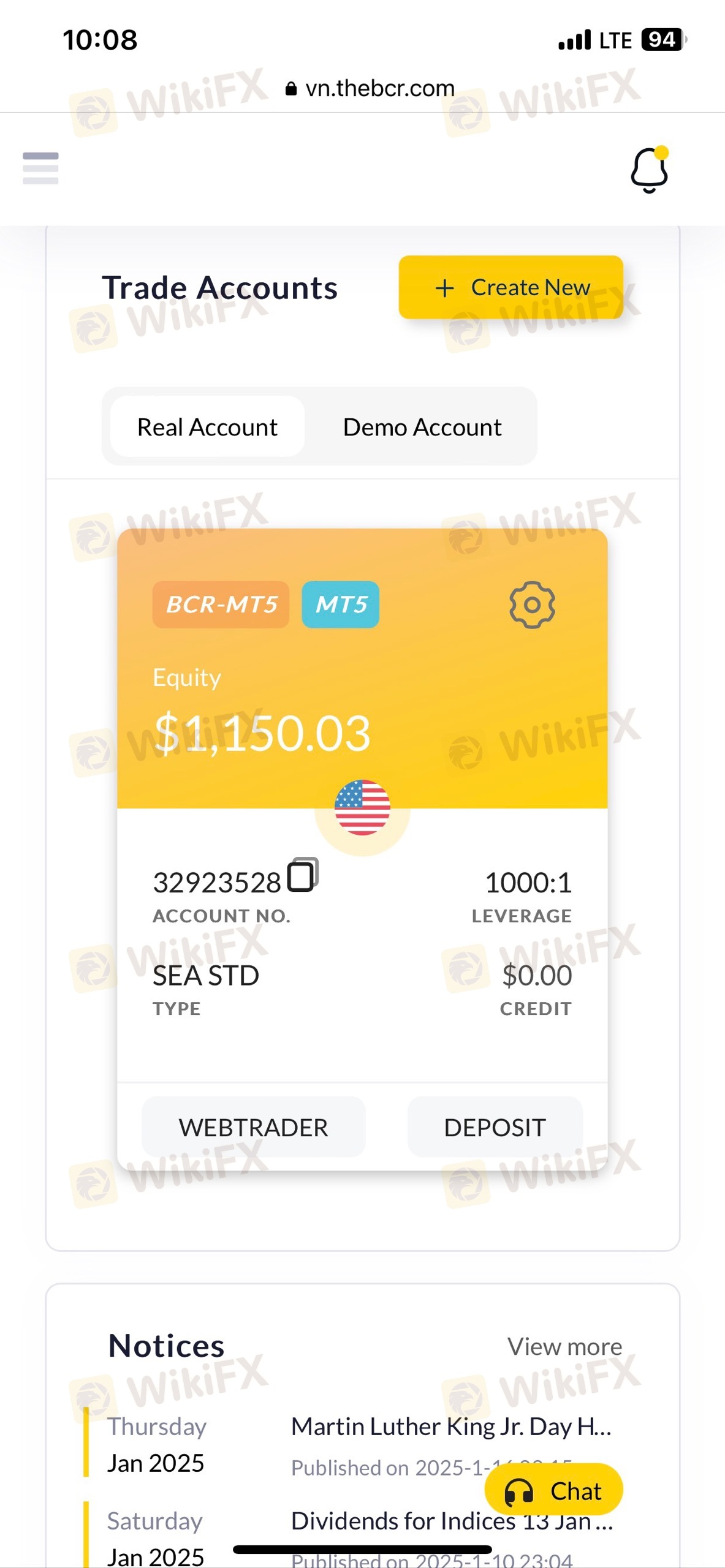
Task: Tap the vn.thebcr.com address bar
Action: [370, 89]
